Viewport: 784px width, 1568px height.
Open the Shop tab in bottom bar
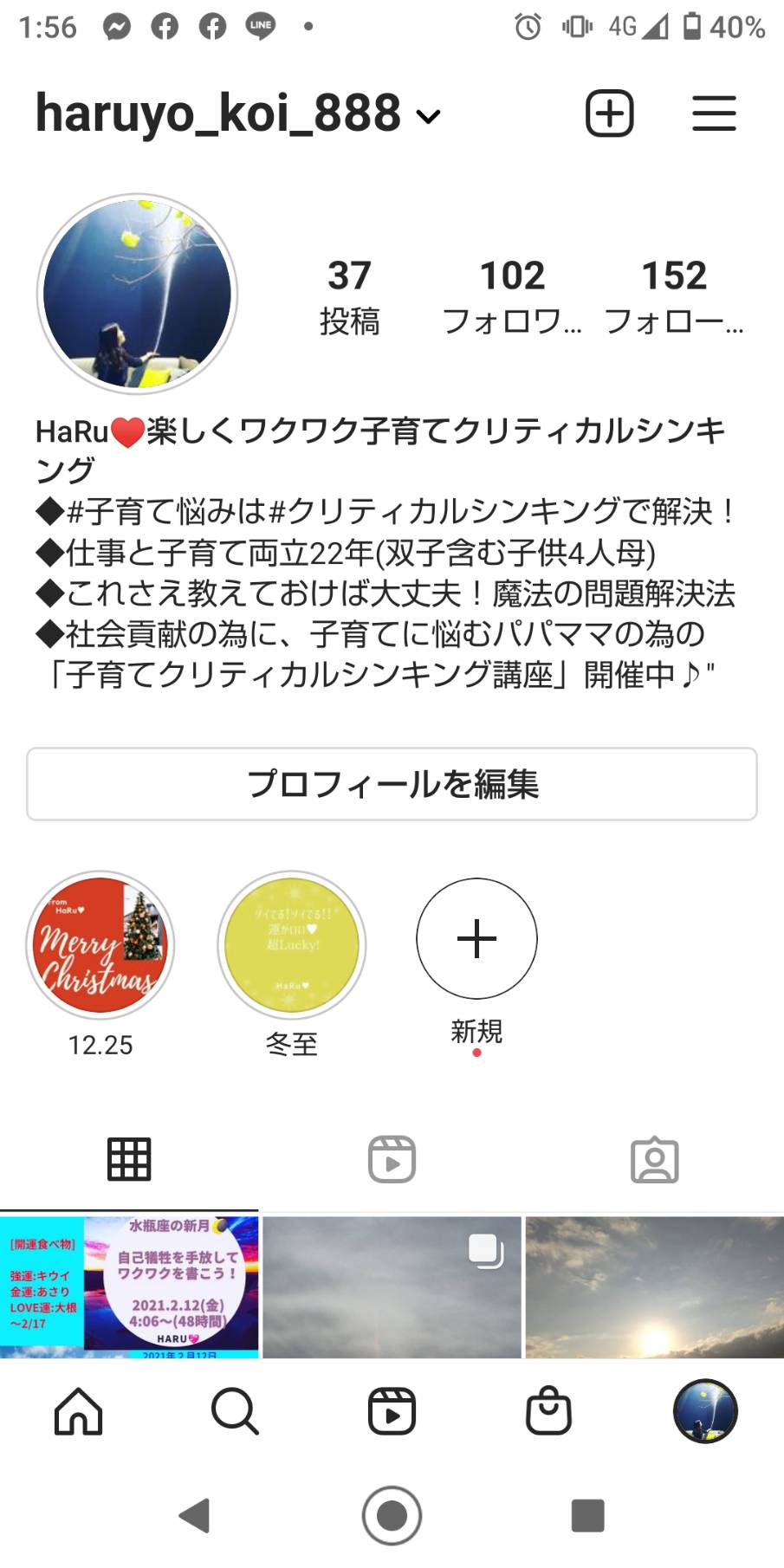coord(548,1411)
